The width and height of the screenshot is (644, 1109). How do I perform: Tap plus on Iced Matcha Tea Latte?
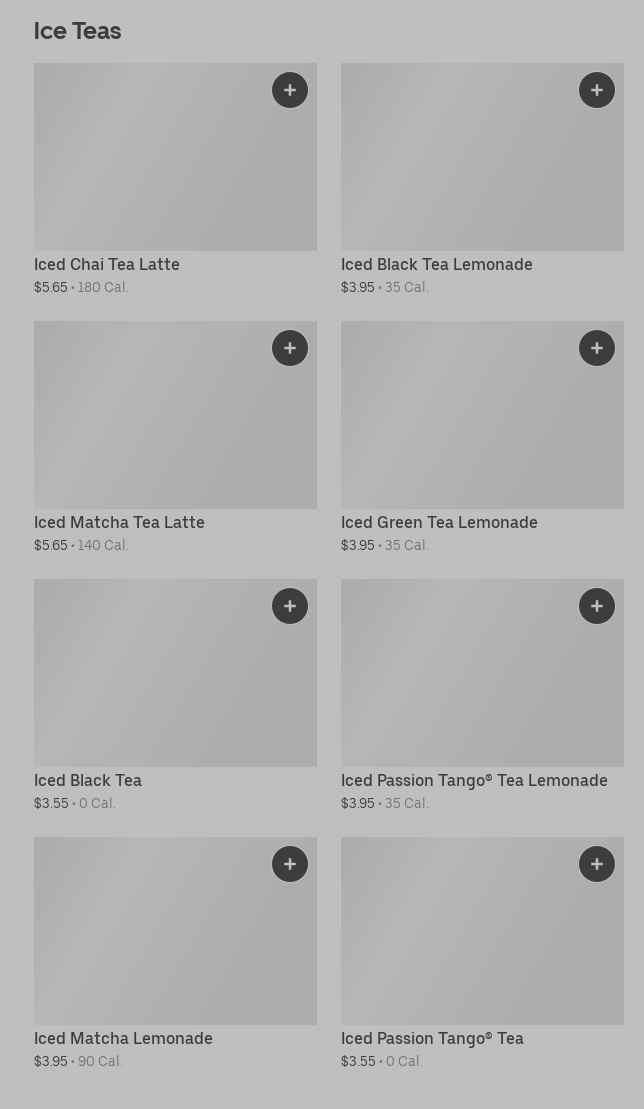[290, 348]
